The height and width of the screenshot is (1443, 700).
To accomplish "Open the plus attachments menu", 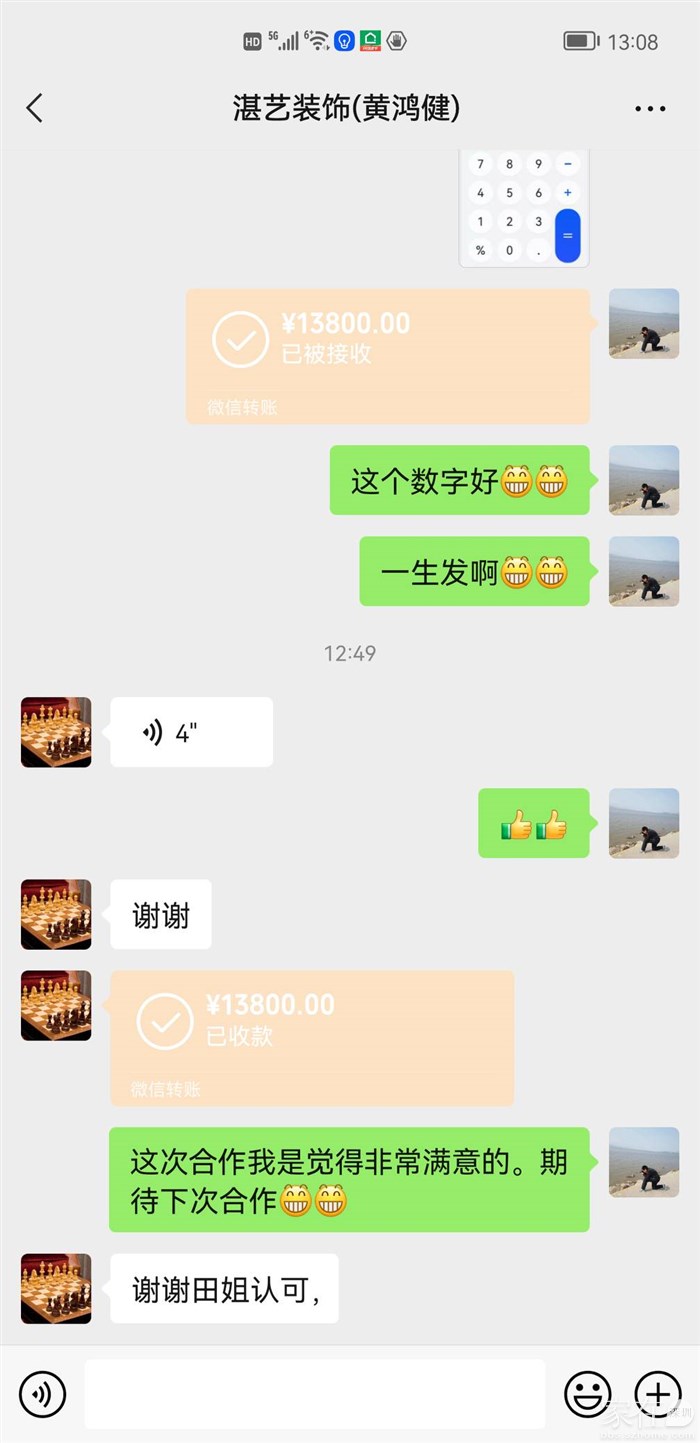I will pyautogui.click(x=658, y=1393).
